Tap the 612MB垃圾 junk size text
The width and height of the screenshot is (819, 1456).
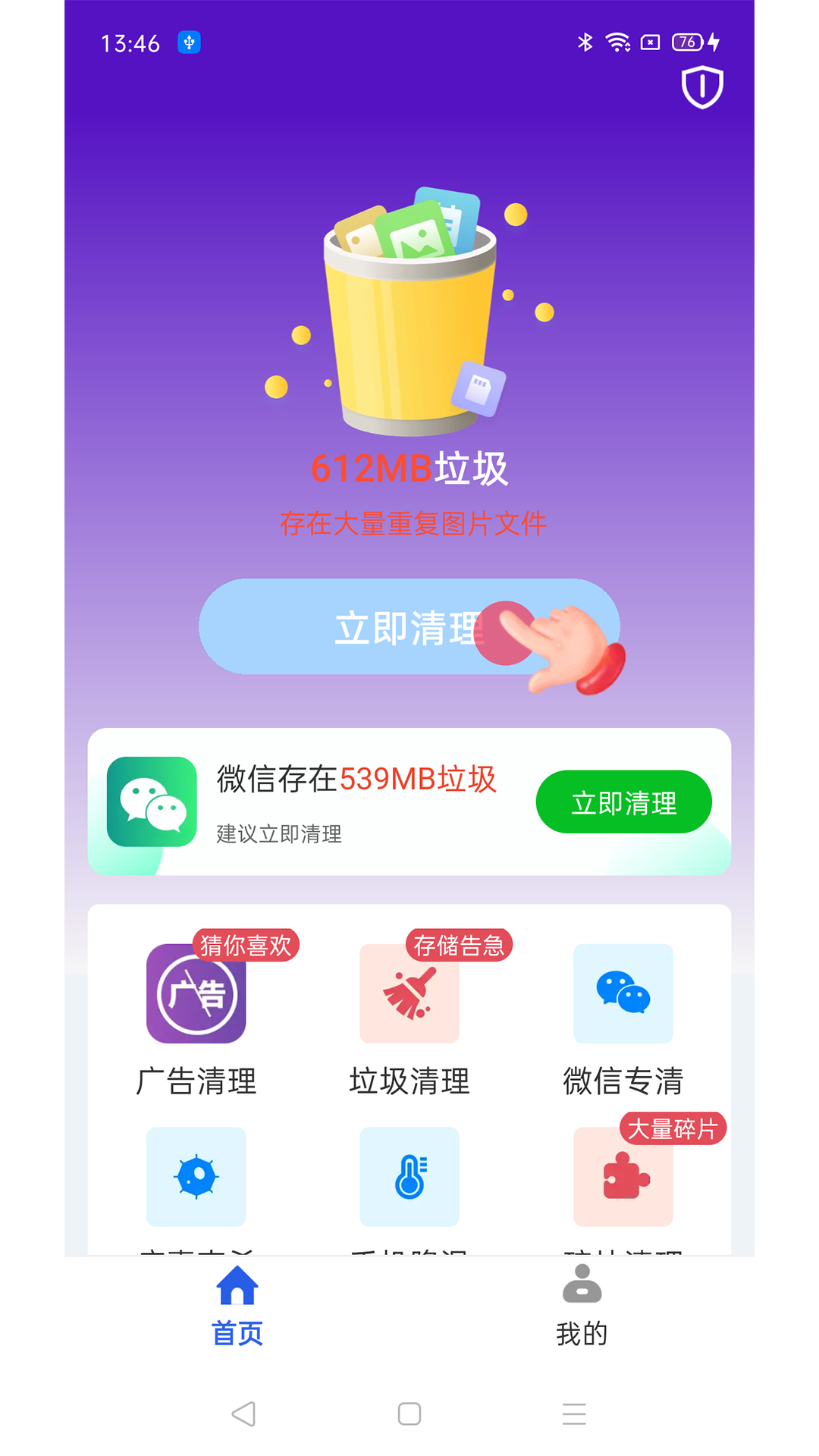(x=409, y=469)
